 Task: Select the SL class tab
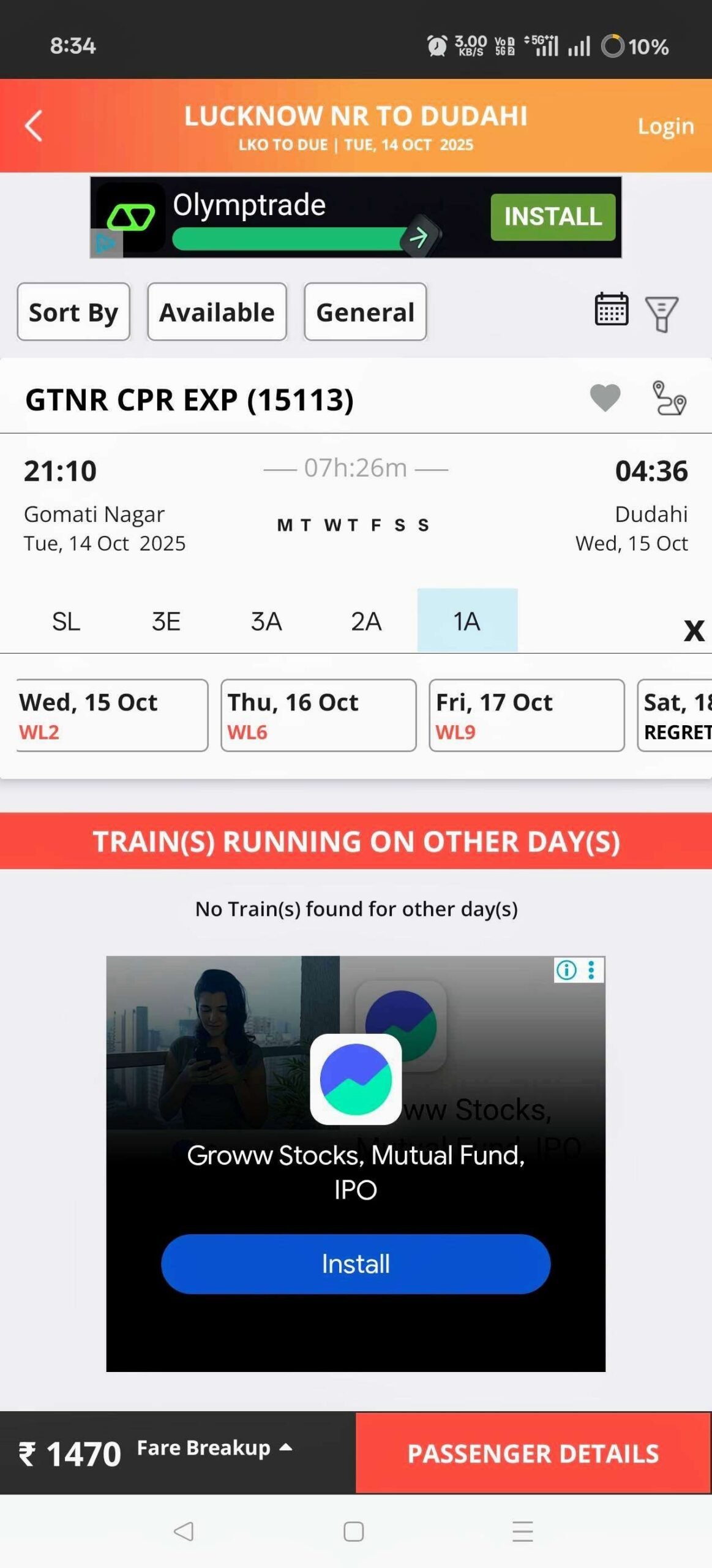pos(66,621)
